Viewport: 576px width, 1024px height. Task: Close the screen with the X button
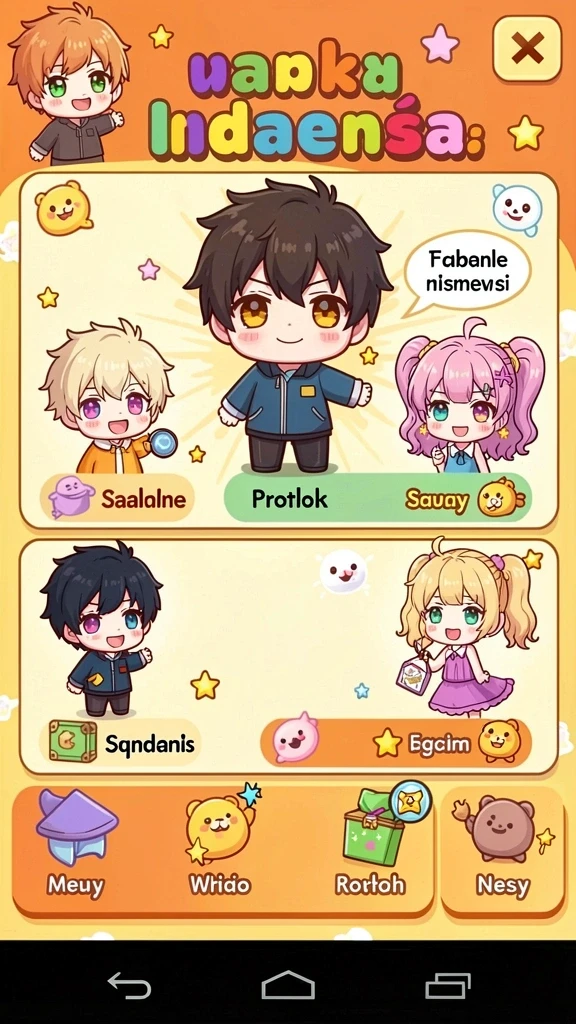click(527, 48)
